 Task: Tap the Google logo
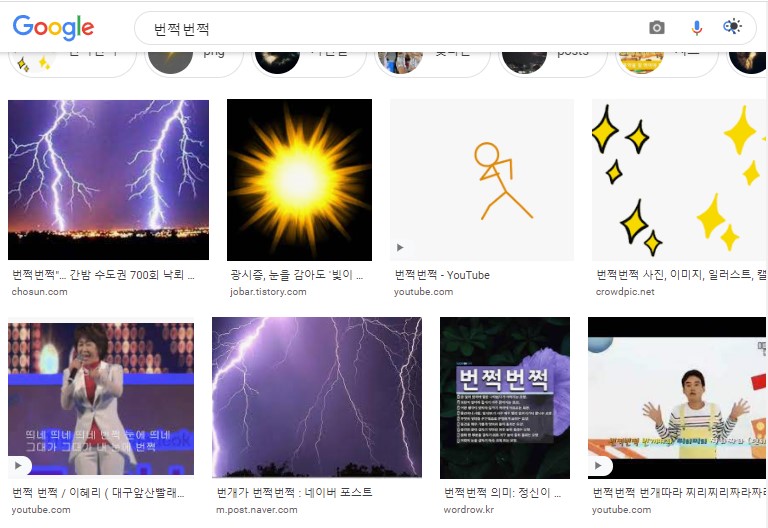[53, 28]
